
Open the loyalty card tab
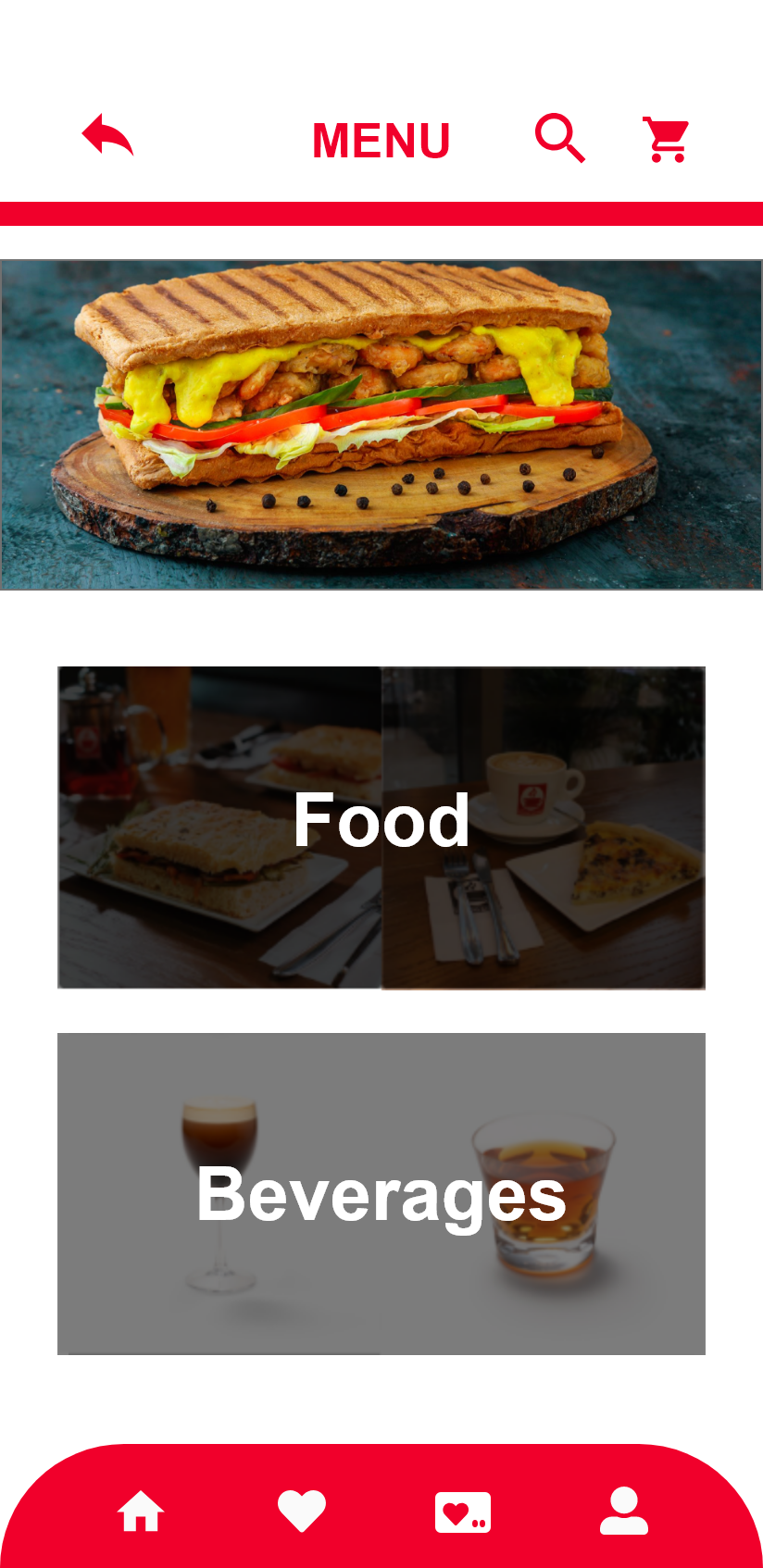(x=463, y=1512)
